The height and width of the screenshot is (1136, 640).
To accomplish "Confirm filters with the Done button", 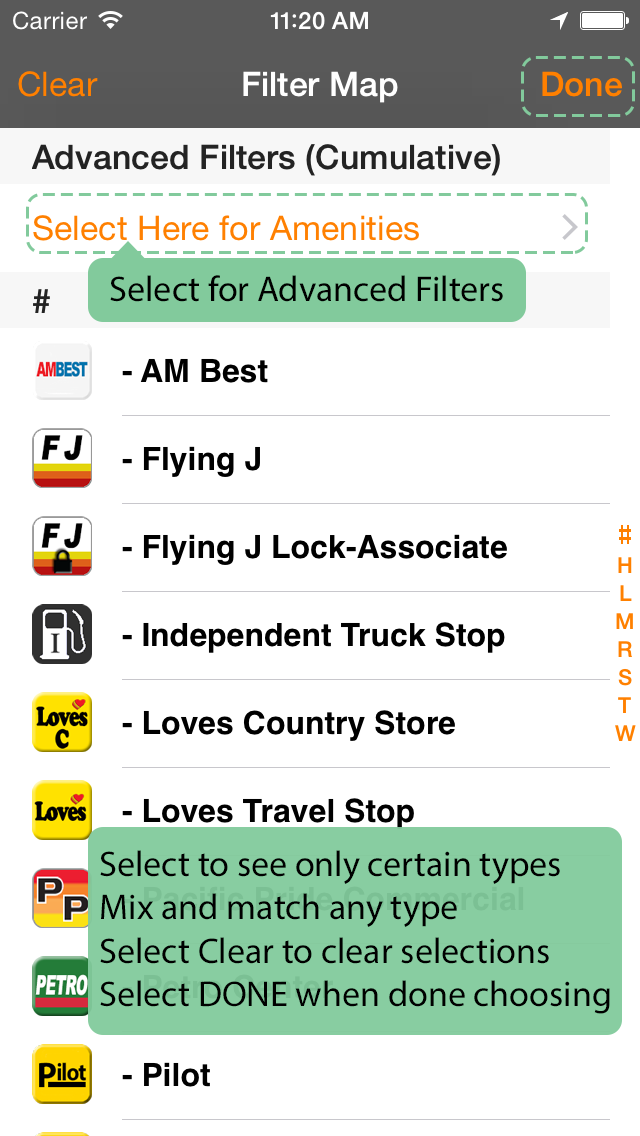I will coord(578,85).
